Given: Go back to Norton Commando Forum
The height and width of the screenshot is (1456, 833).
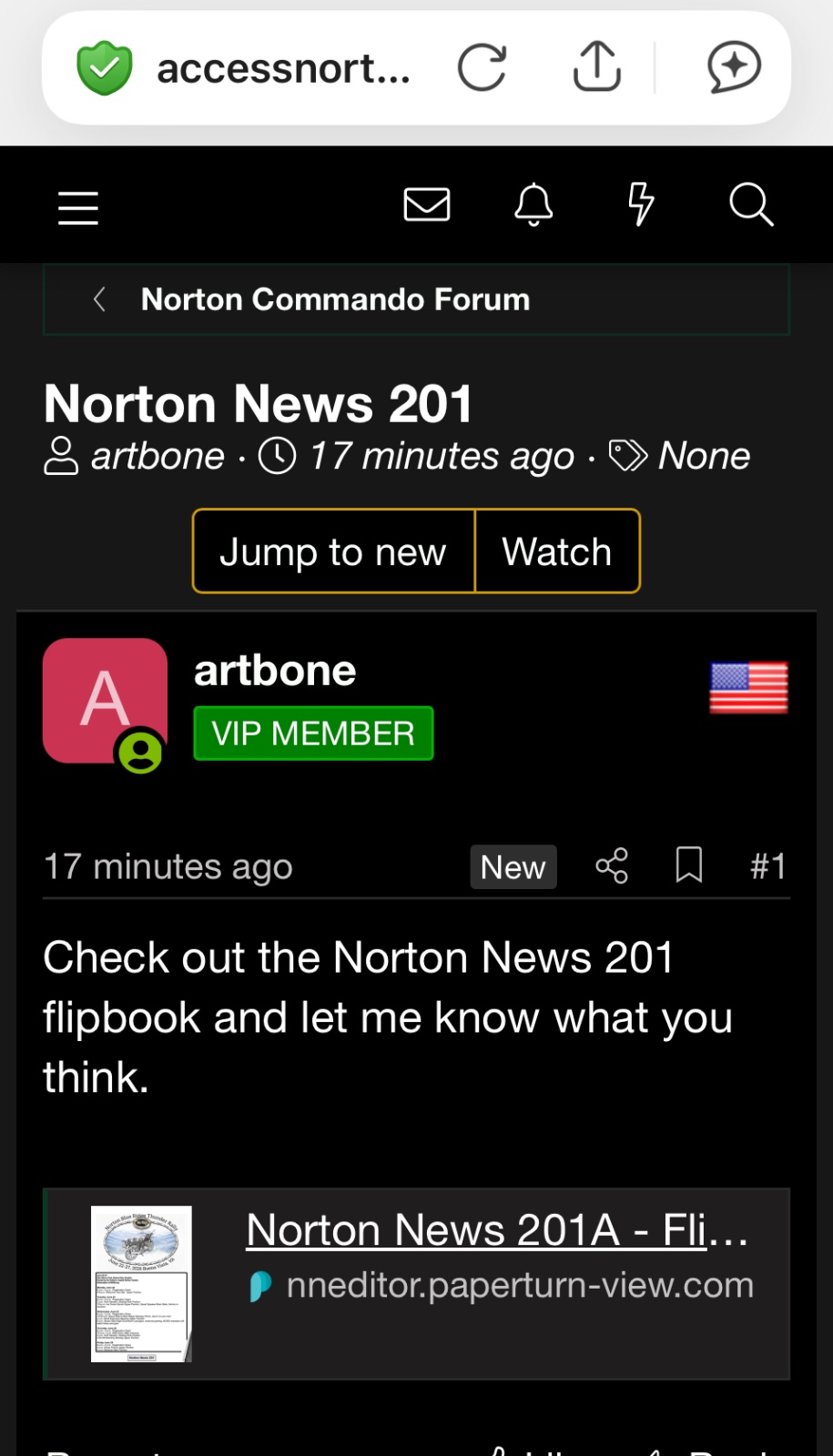Looking at the screenshot, I should pyautogui.click(x=335, y=299).
